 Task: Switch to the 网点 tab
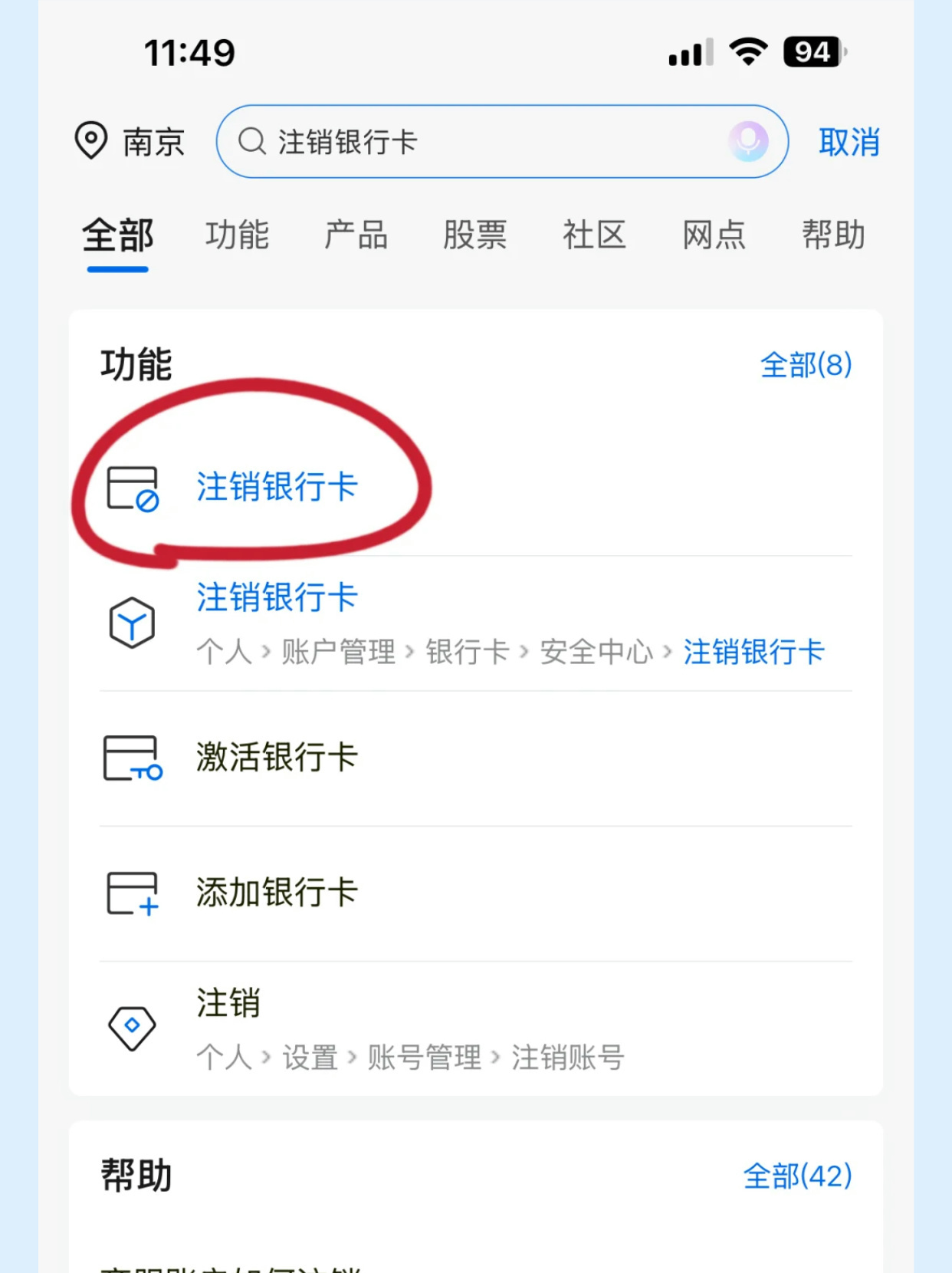[714, 235]
